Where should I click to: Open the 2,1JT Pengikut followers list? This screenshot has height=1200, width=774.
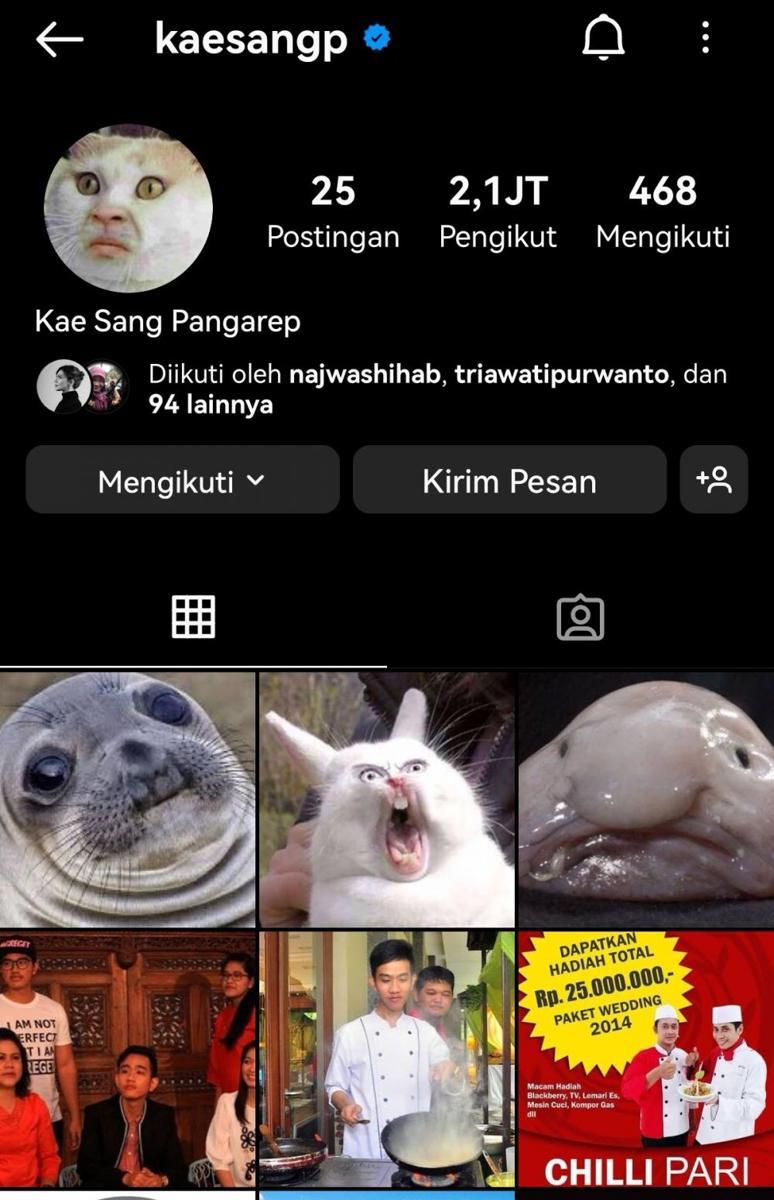497,211
